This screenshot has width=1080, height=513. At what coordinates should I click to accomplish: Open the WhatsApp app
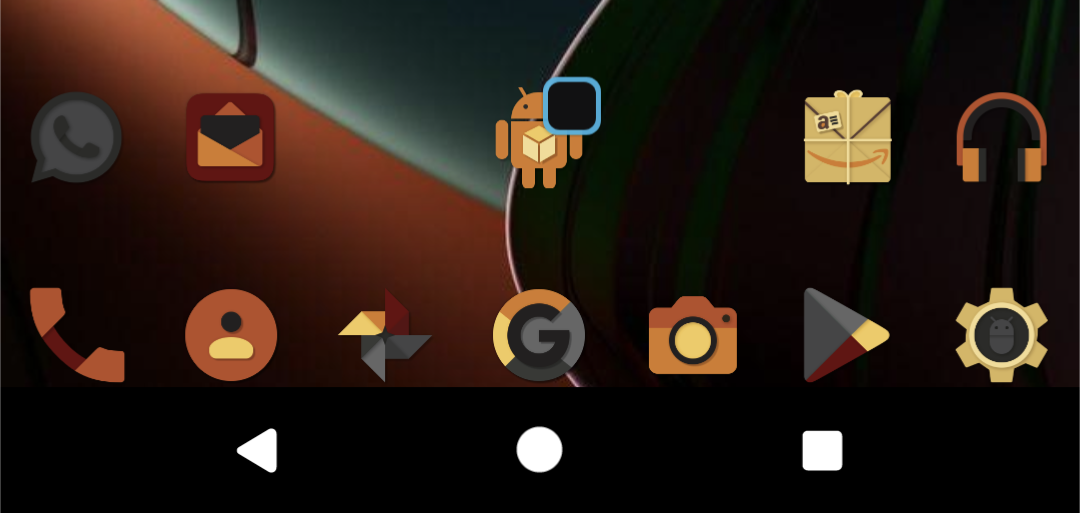click(x=76, y=138)
